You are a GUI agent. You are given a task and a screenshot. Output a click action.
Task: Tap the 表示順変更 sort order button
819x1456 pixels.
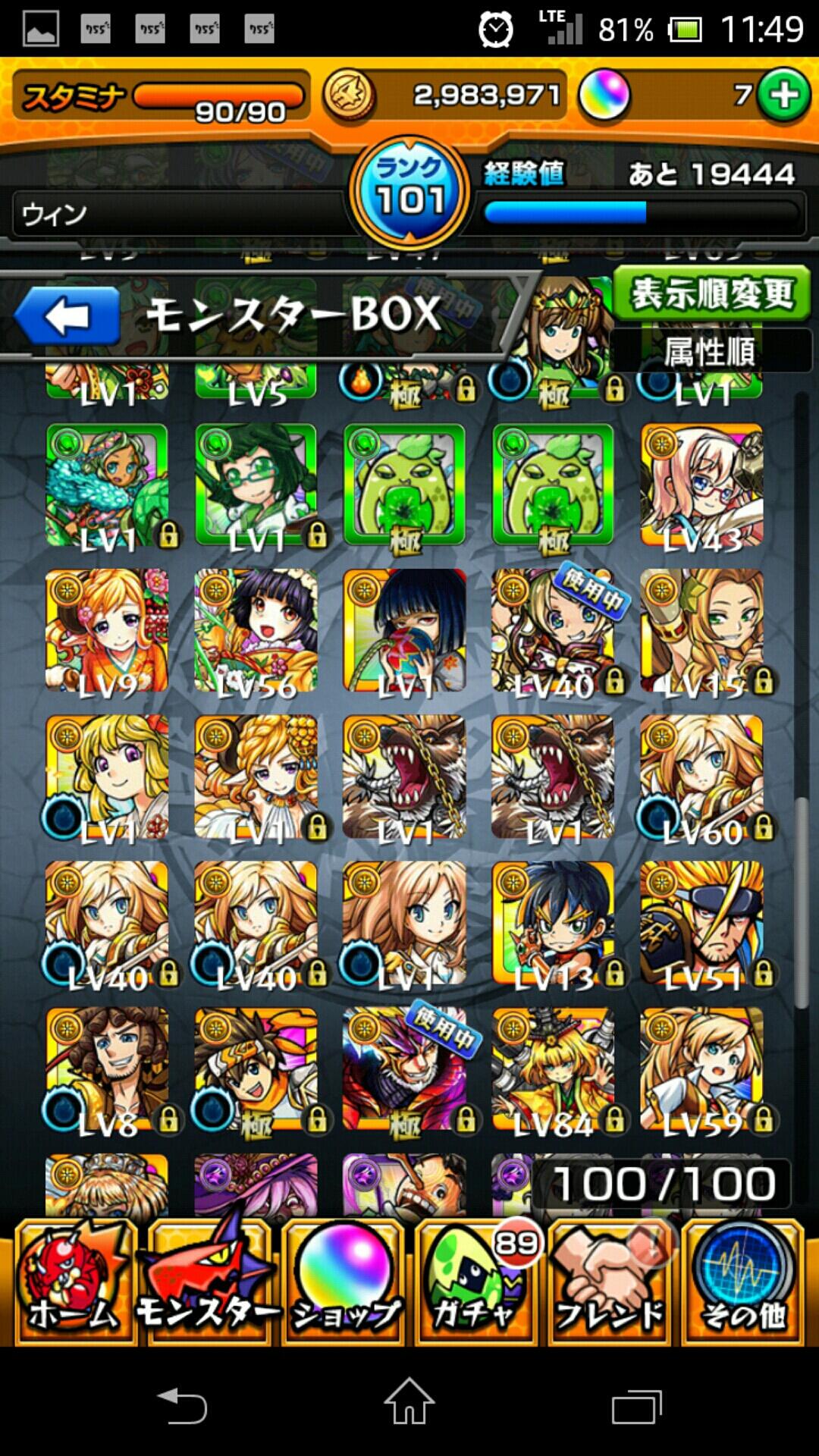711,293
